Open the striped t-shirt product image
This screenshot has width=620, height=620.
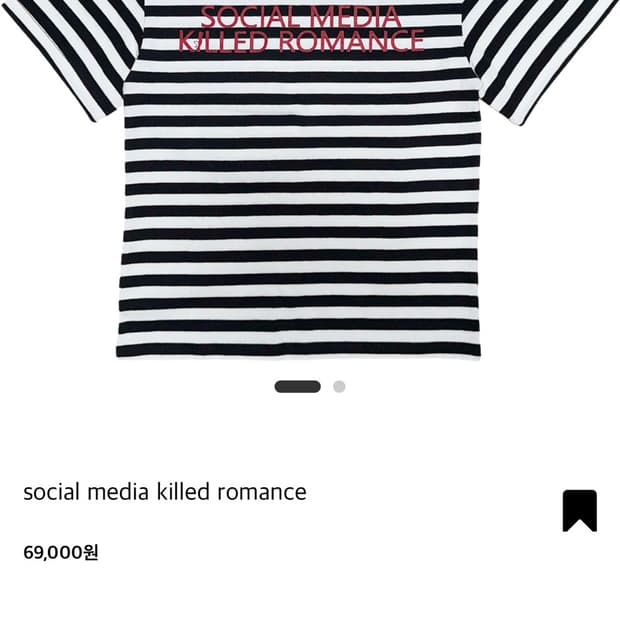point(310,180)
